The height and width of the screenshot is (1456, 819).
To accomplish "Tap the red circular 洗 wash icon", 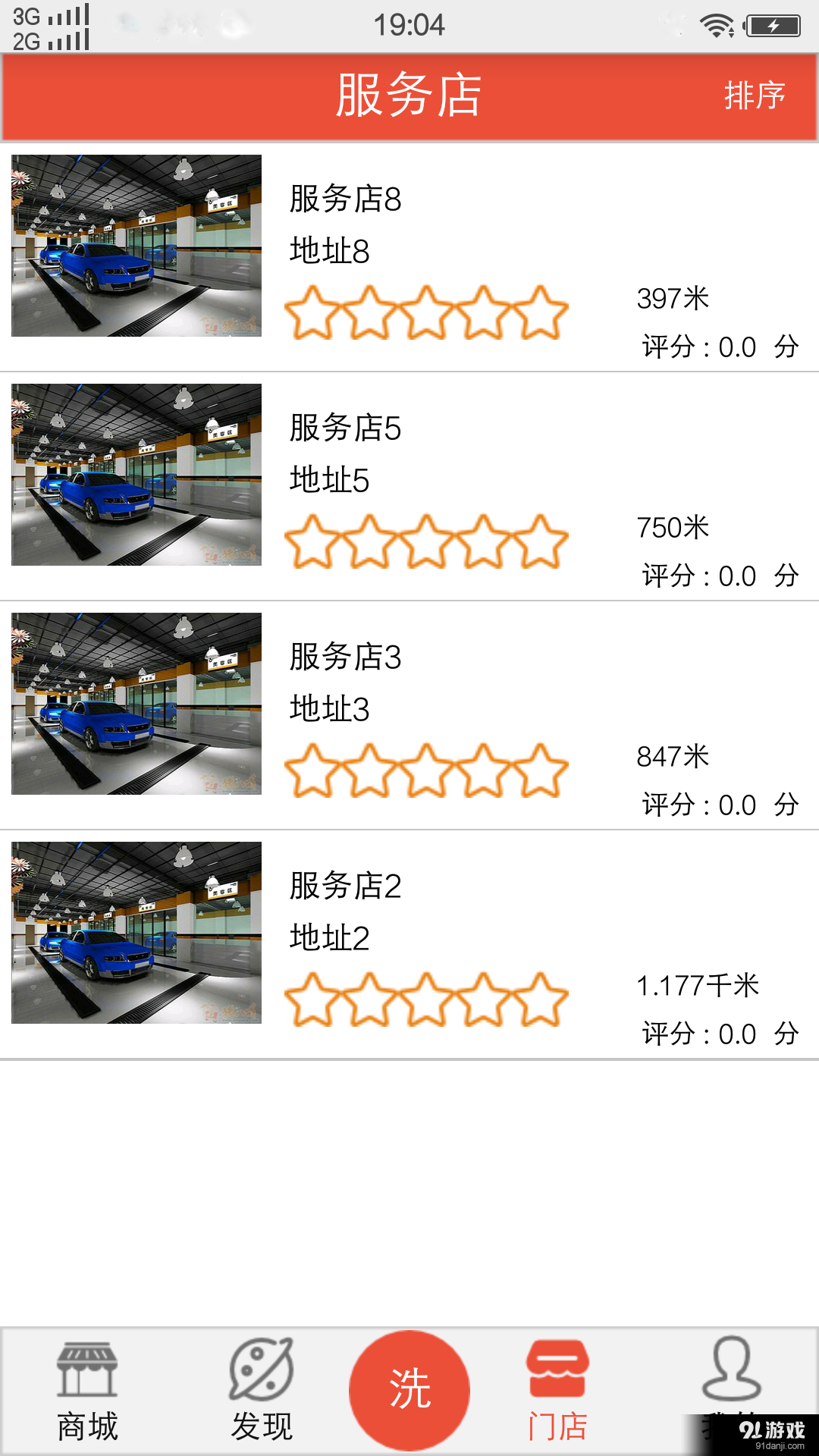I will click(x=409, y=1388).
